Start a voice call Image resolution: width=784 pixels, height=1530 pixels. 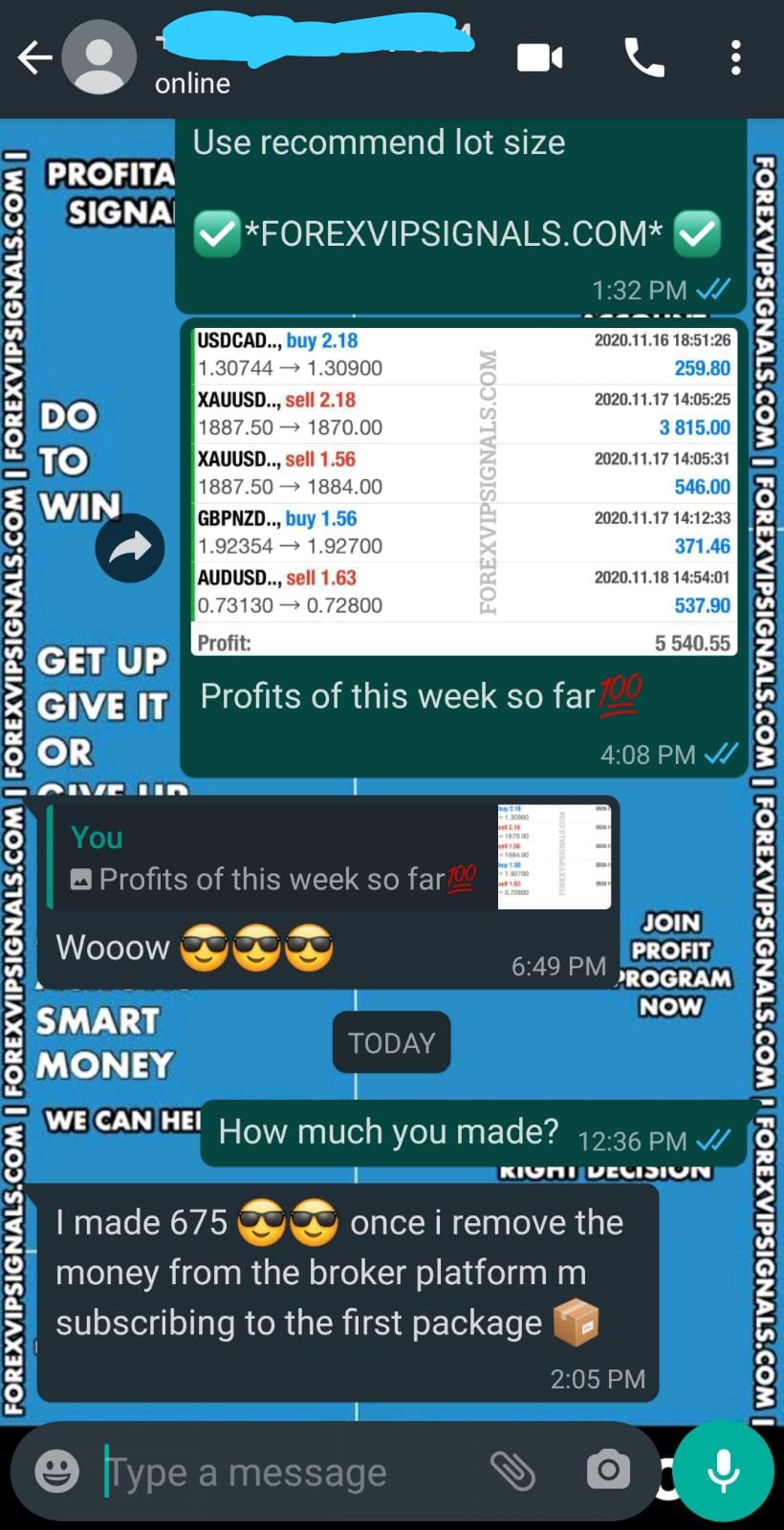(643, 58)
